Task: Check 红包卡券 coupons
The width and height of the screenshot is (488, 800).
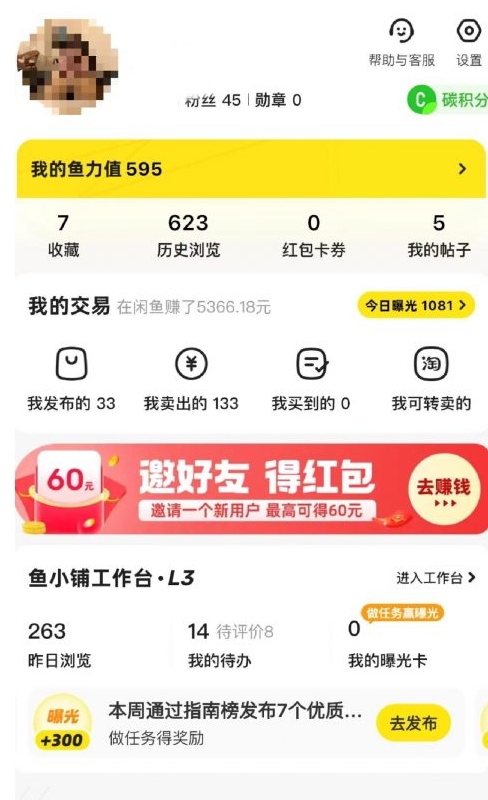Action: tap(313, 236)
